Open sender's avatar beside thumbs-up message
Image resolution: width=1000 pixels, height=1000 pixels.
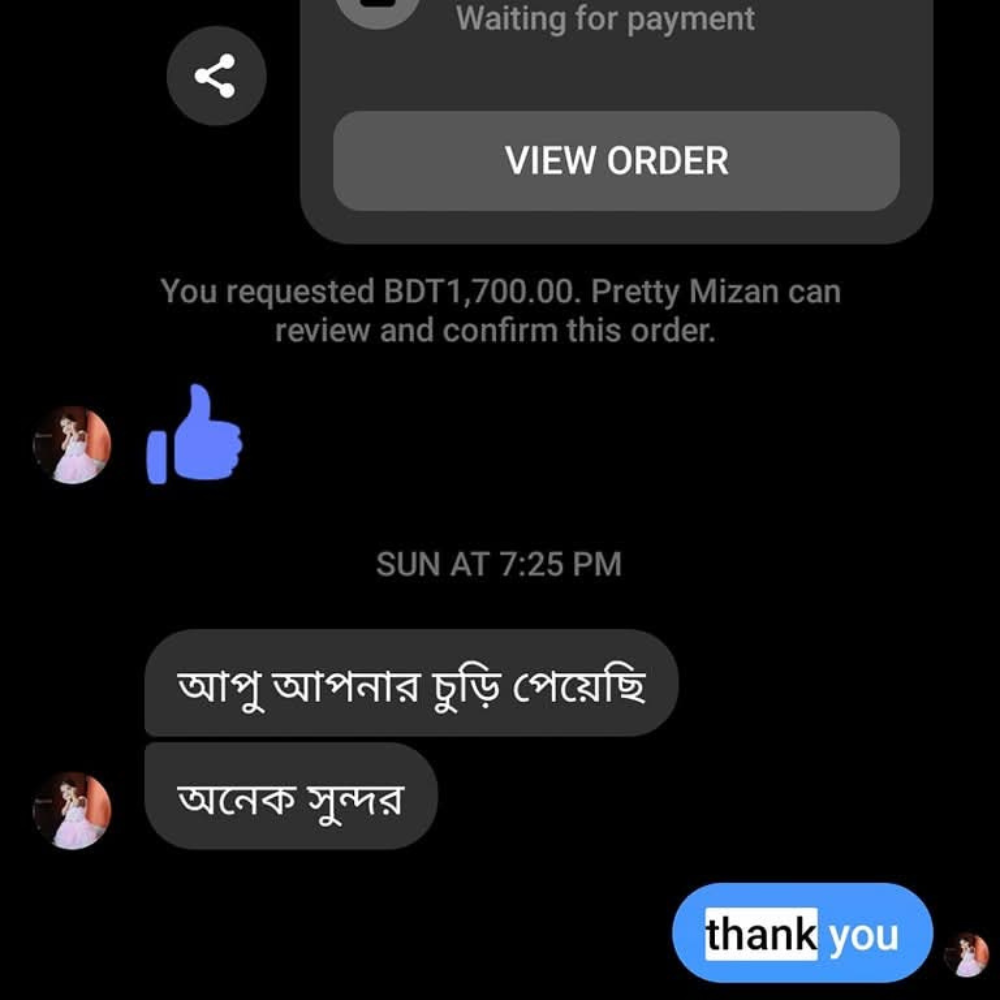tap(72, 445)
